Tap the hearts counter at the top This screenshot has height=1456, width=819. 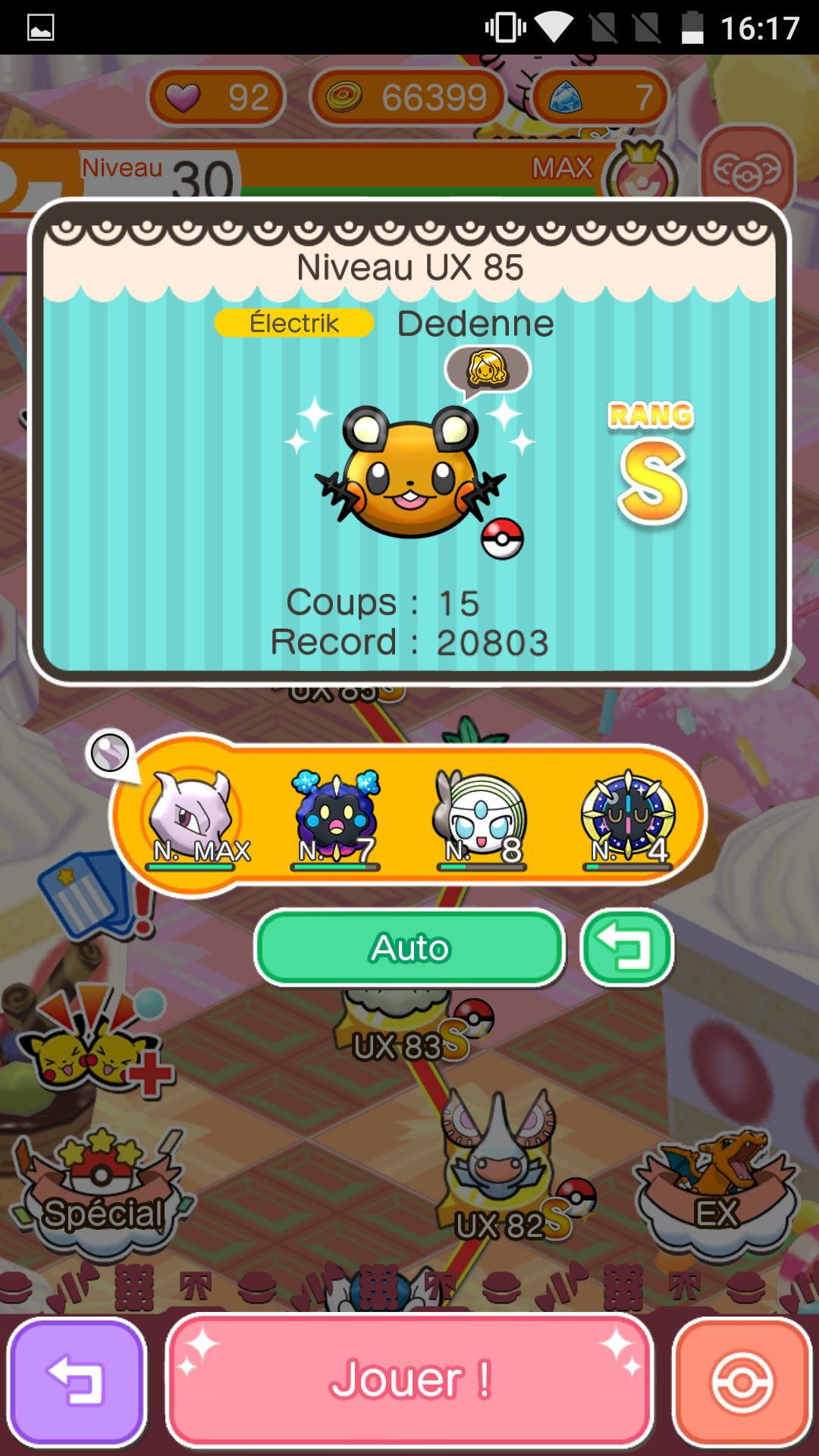(217, 97)
